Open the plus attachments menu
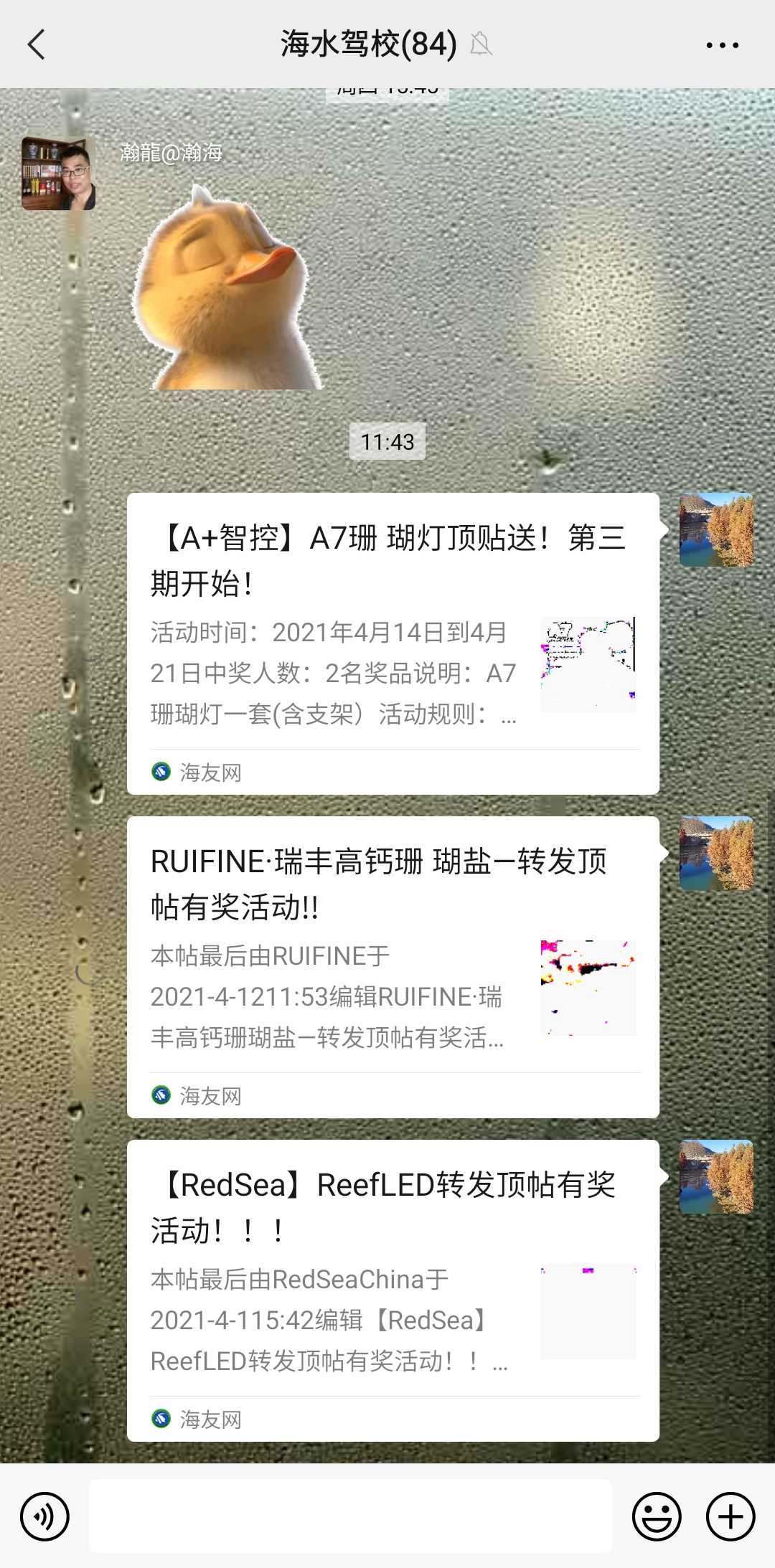 [x=731, y=1516]
